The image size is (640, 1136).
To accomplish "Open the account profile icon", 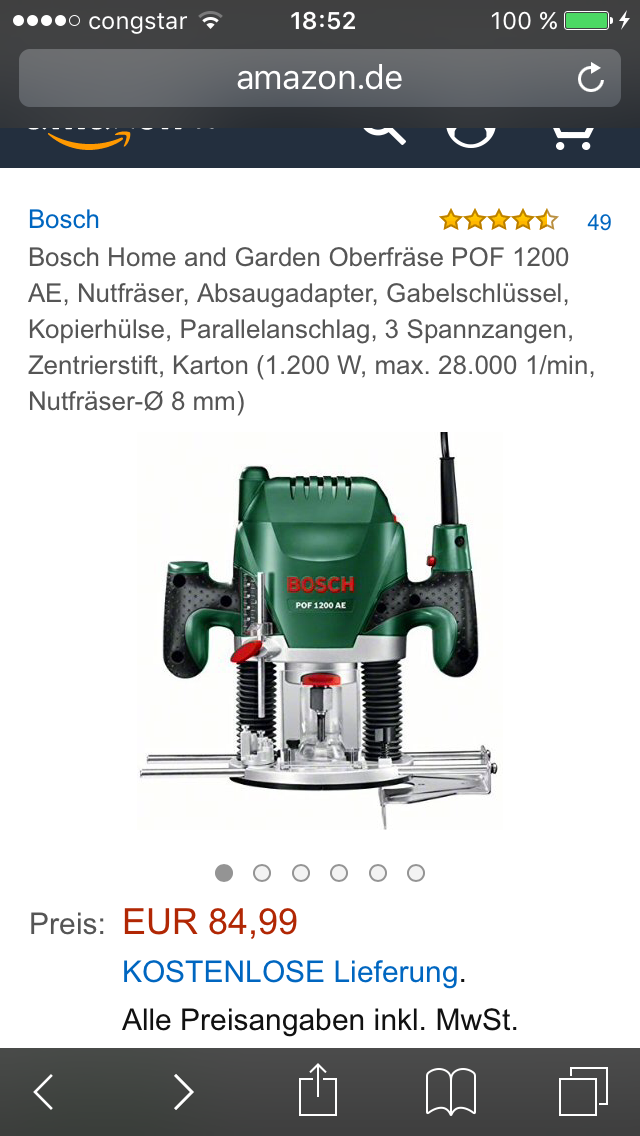I will (470, 136).
